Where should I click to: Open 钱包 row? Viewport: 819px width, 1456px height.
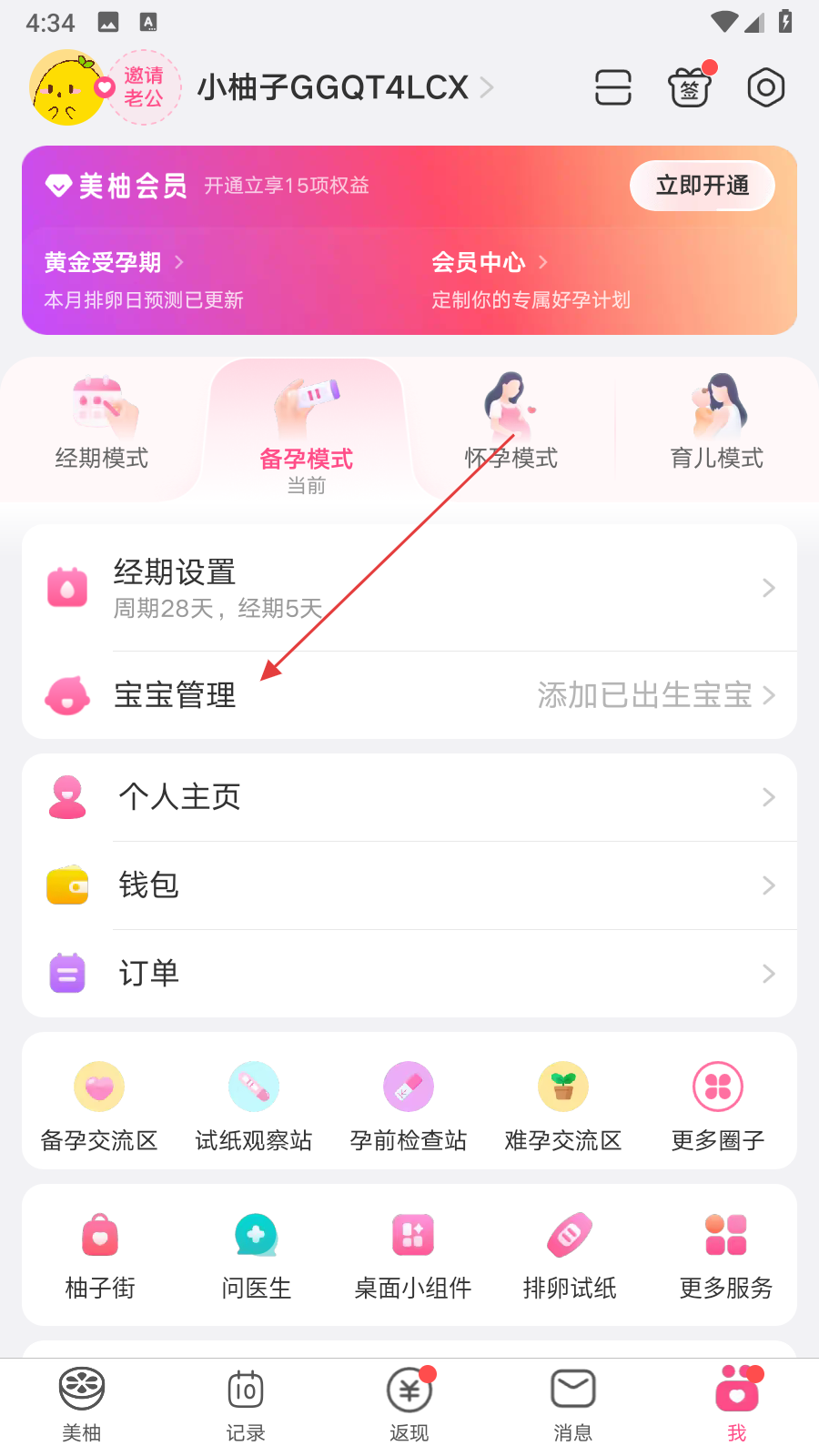click(409, 885)
